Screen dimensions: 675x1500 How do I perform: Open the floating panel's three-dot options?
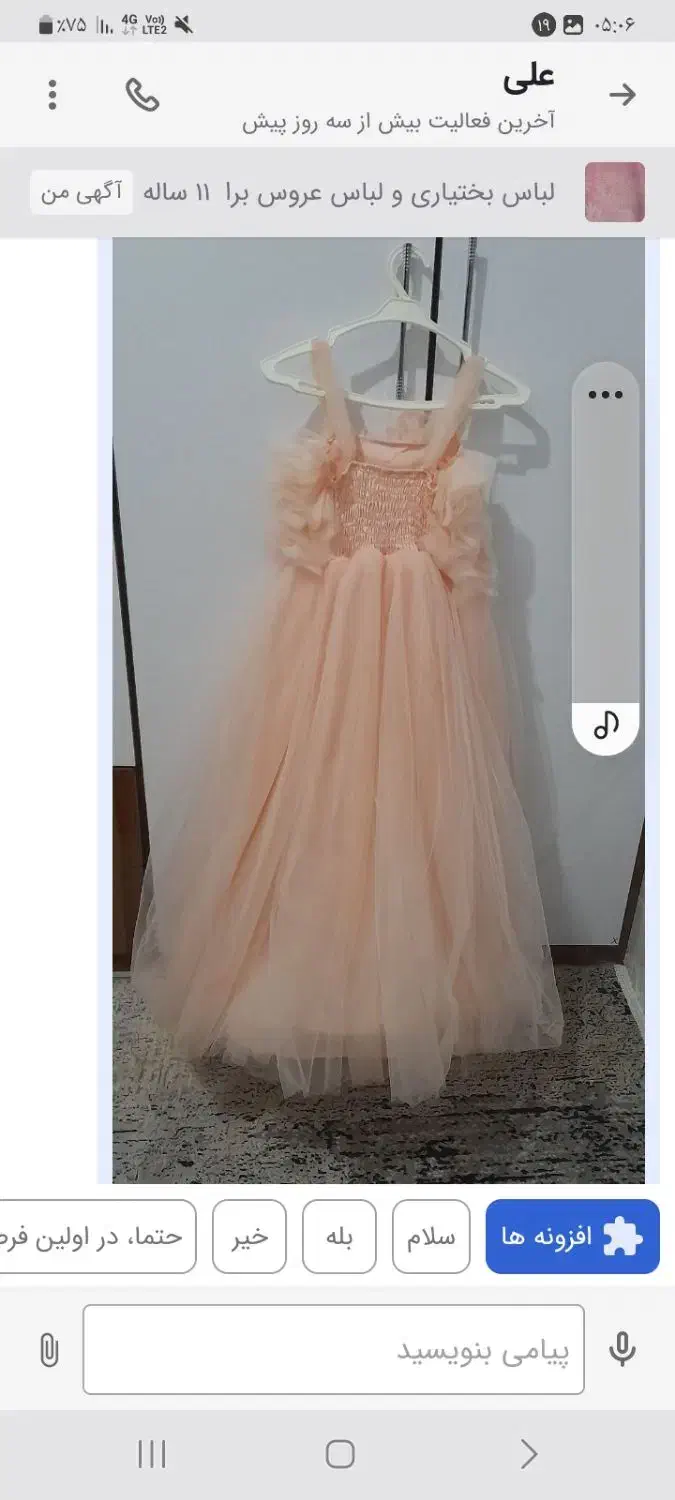[x=605, y=394]
